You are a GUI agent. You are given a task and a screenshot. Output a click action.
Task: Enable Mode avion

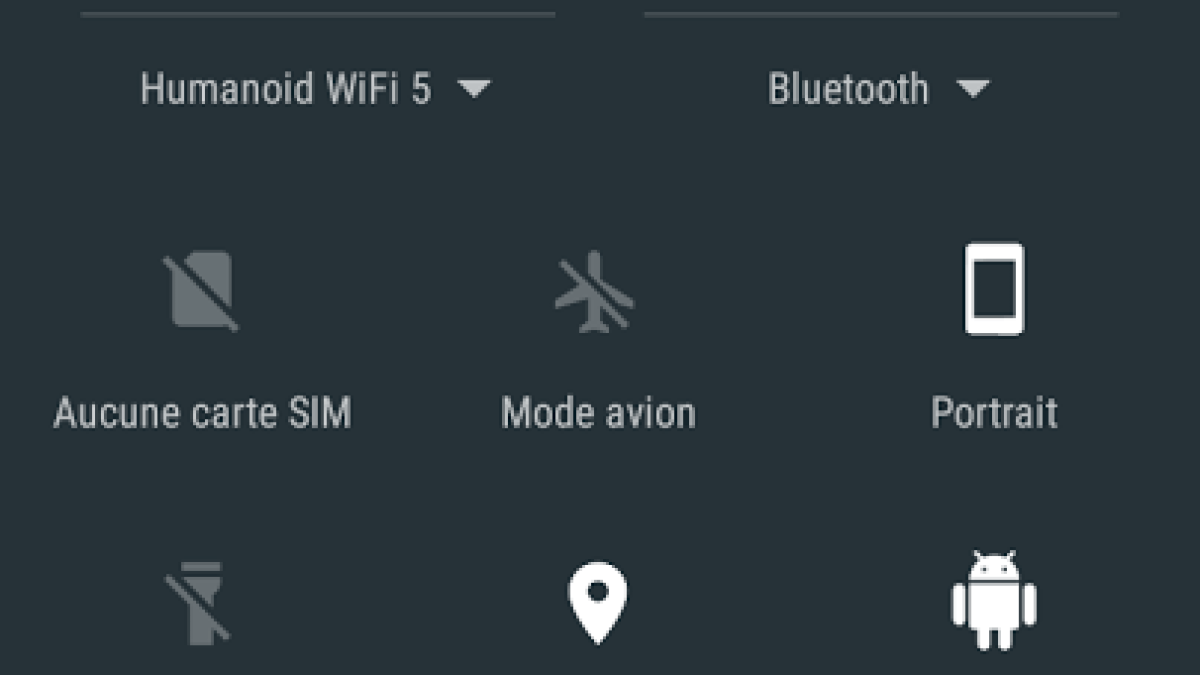click(596, 292)
